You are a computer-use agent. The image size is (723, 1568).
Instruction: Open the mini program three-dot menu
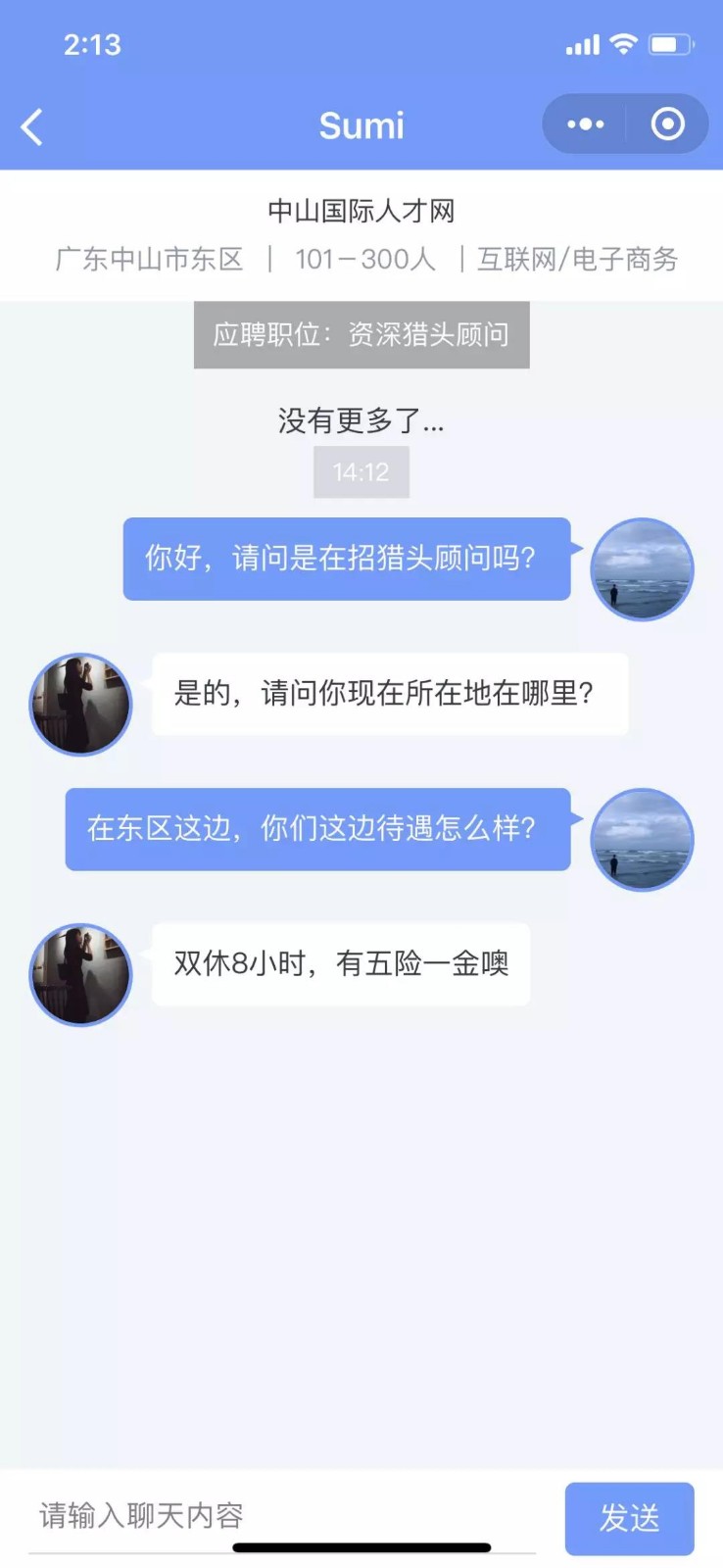586,124
